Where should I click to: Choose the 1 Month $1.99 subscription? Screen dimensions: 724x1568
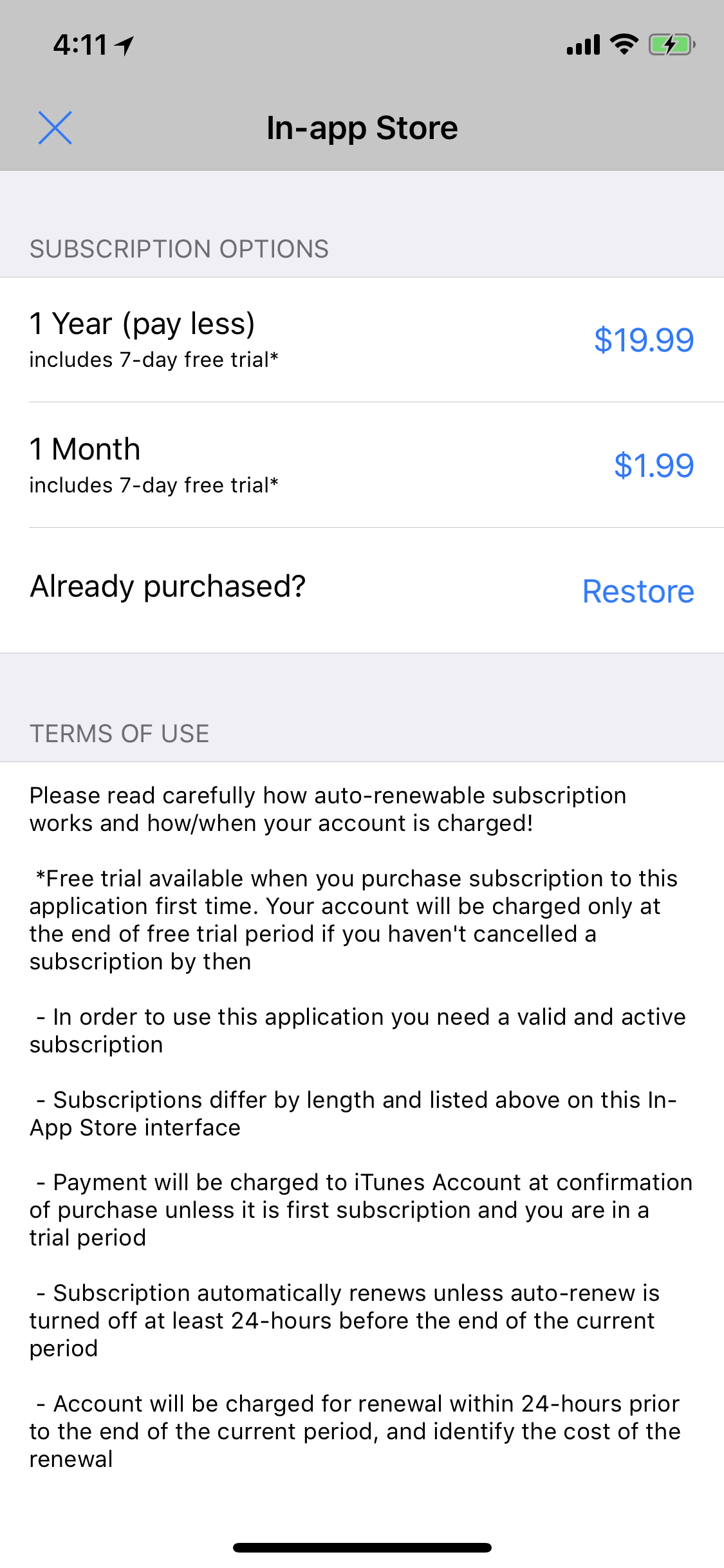coord(653,465)
